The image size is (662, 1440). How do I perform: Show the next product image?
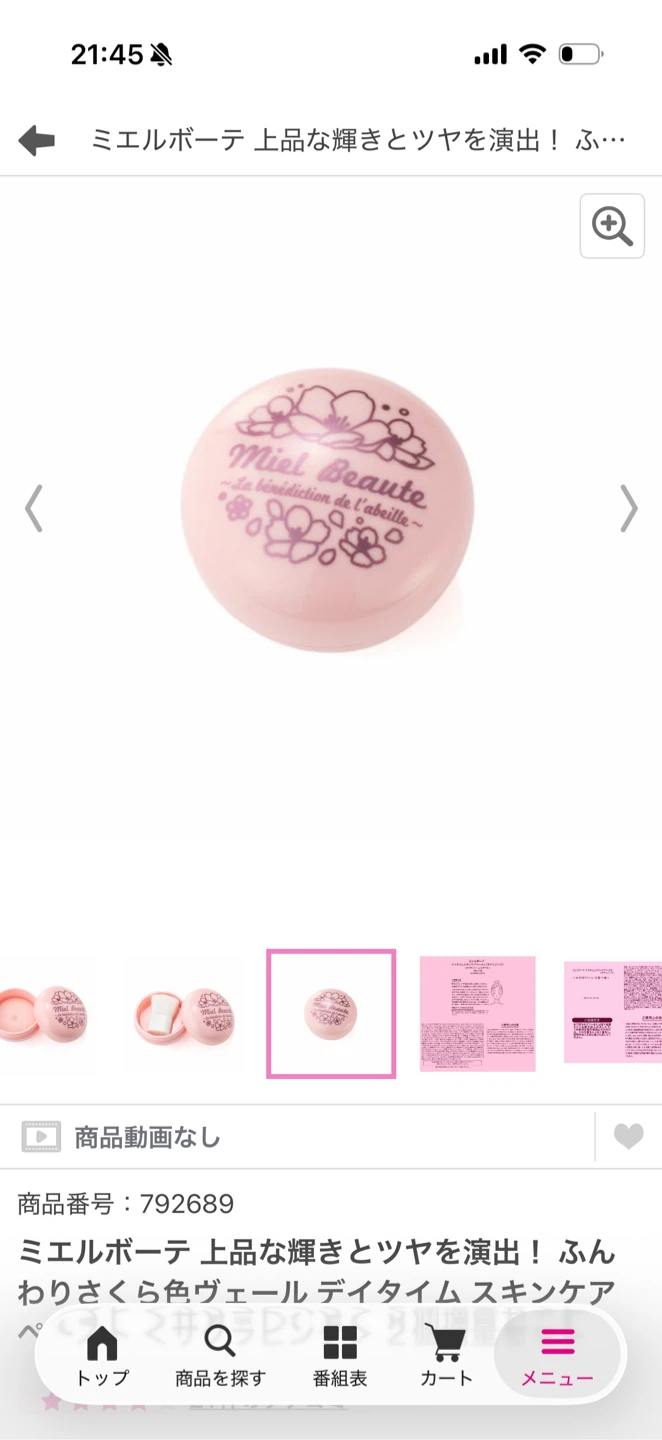tap(628, 508)
